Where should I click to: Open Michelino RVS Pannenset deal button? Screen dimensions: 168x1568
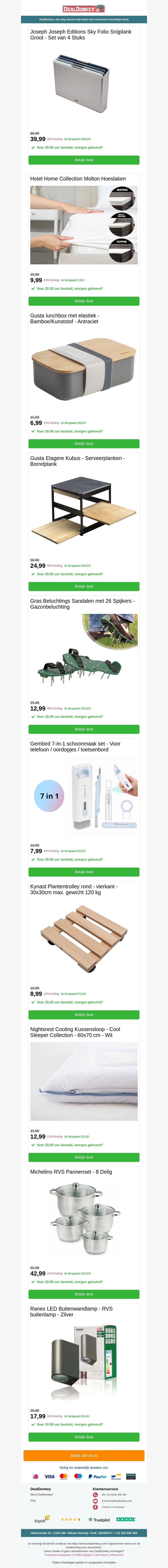click(84, 1294)
